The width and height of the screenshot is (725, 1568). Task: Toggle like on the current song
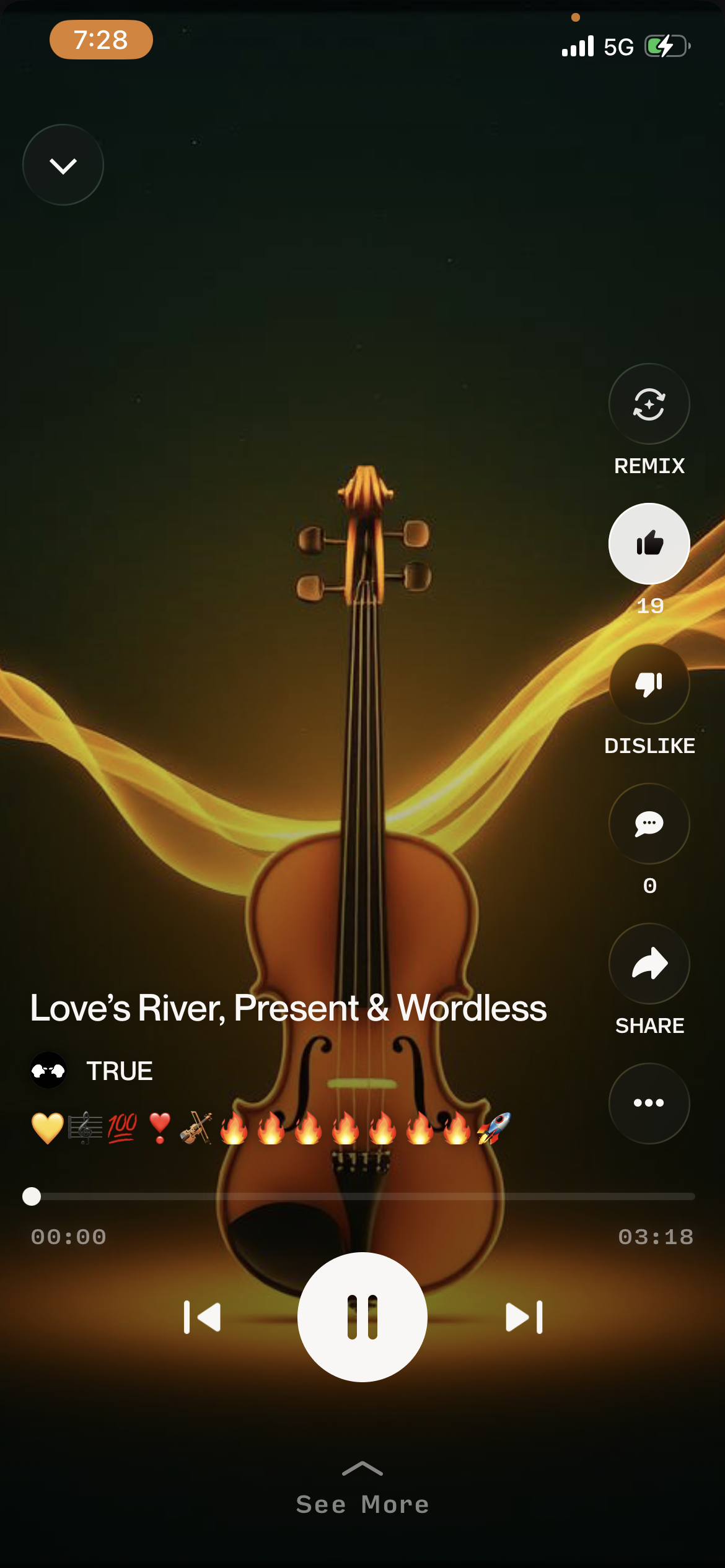coord(649,543)
